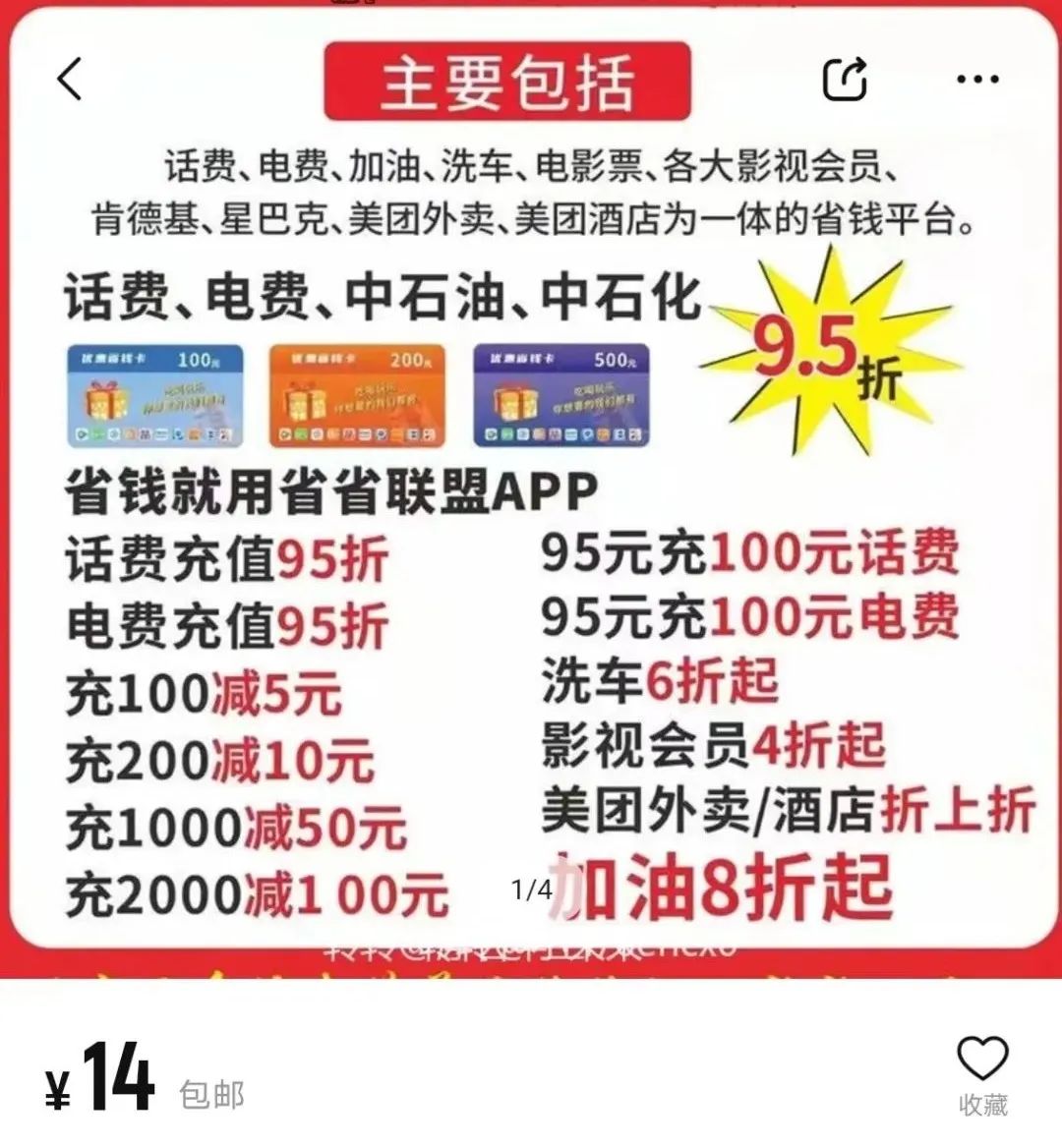Screen dimensions: 1062x1148
Task: Open the product image full screen
Action: pos(531,550)
